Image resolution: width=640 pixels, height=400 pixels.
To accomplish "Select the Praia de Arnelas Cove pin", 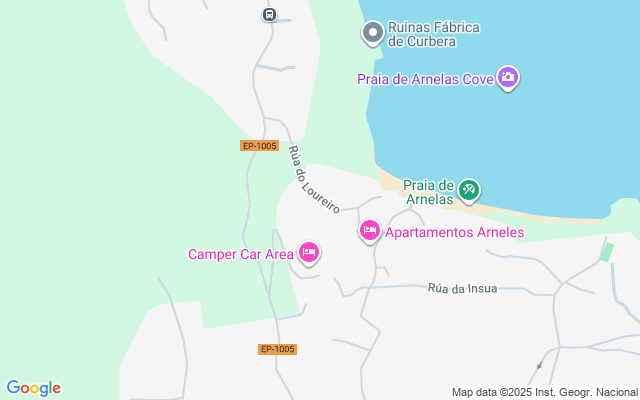I will (x=508, y=78).
